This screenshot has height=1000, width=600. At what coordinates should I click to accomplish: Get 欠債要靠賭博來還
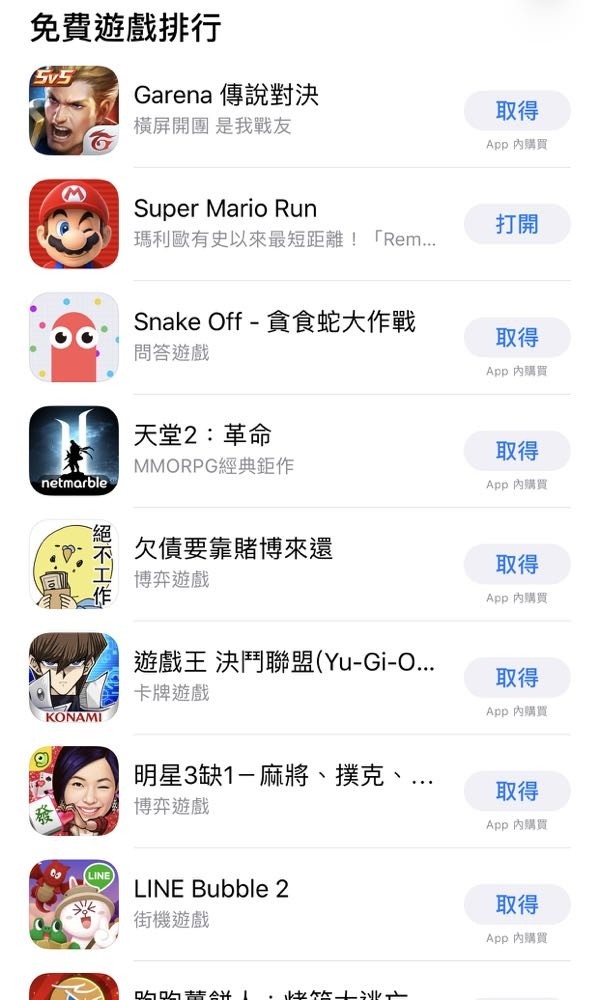pos(517,565)
